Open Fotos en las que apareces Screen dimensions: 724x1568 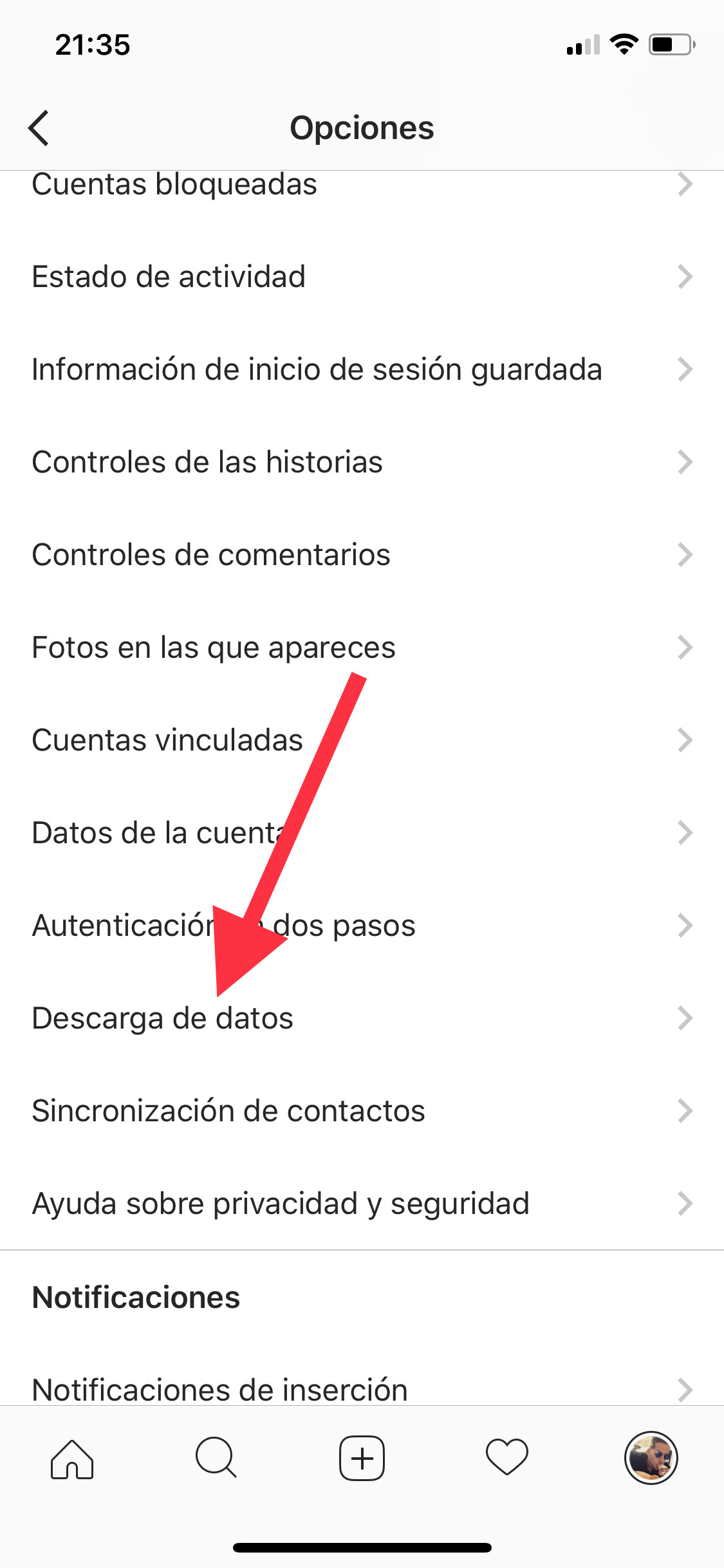pyautogui.click(x=214, y=648)
